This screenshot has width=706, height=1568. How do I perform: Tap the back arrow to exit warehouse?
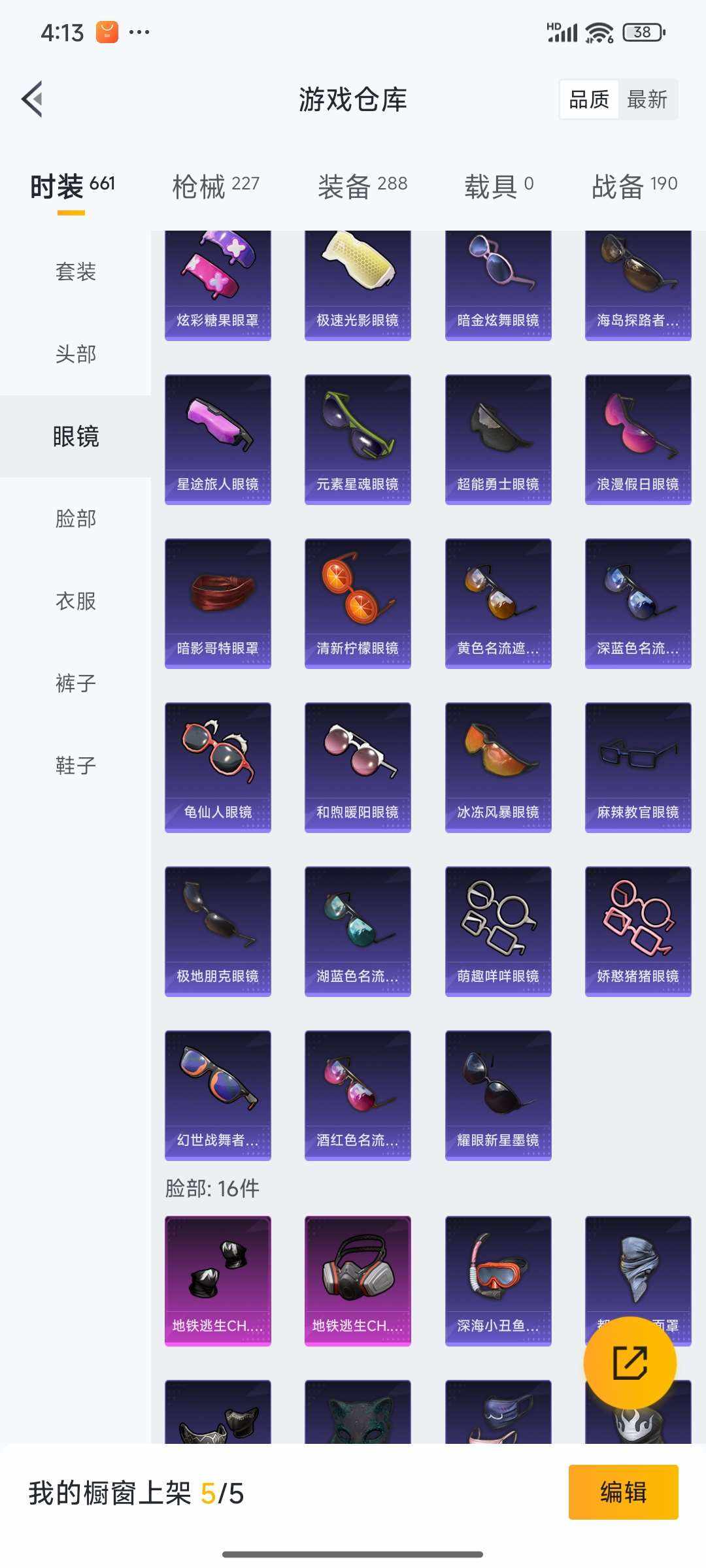point(31,99)
